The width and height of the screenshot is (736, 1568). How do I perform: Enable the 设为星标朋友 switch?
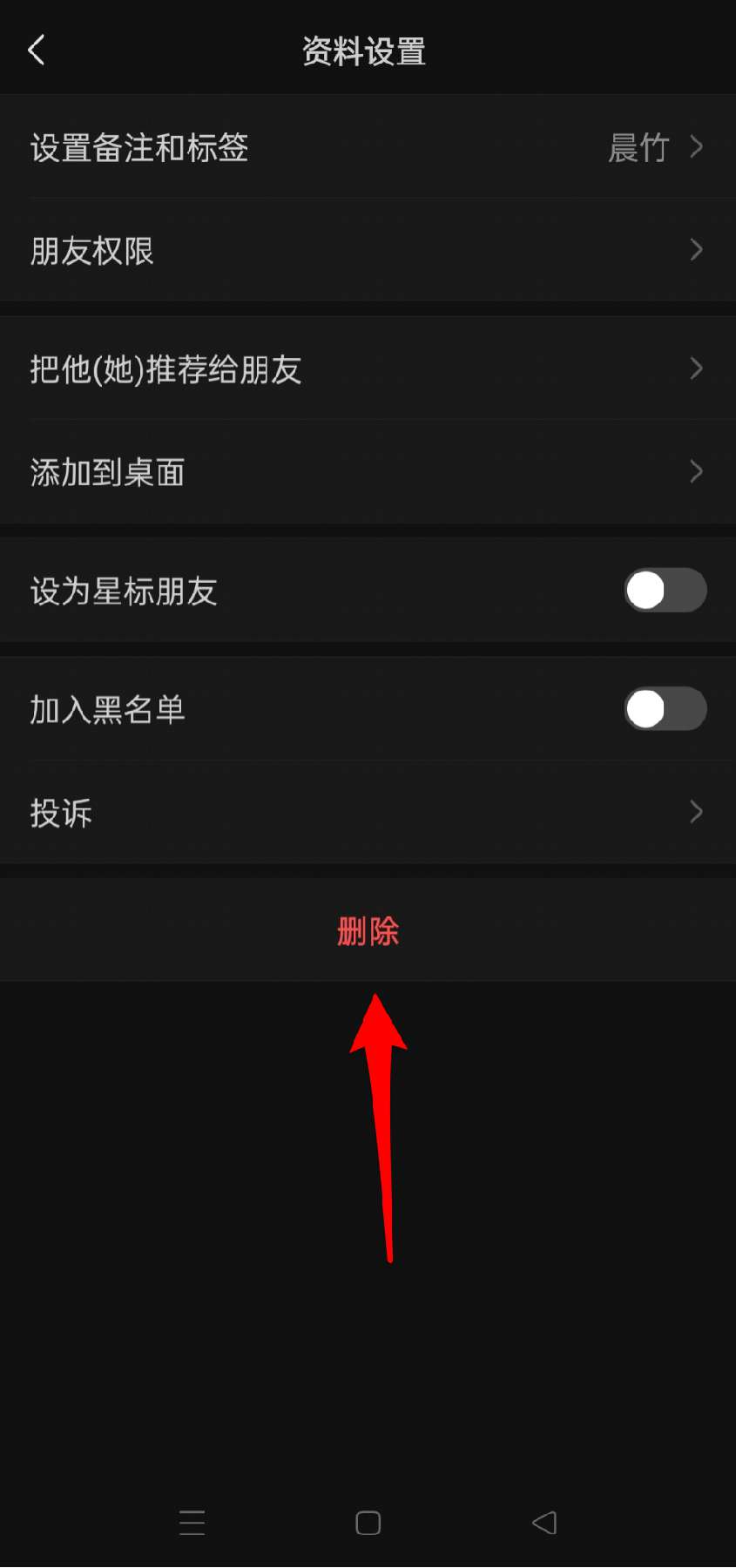(x=665, y=591)
